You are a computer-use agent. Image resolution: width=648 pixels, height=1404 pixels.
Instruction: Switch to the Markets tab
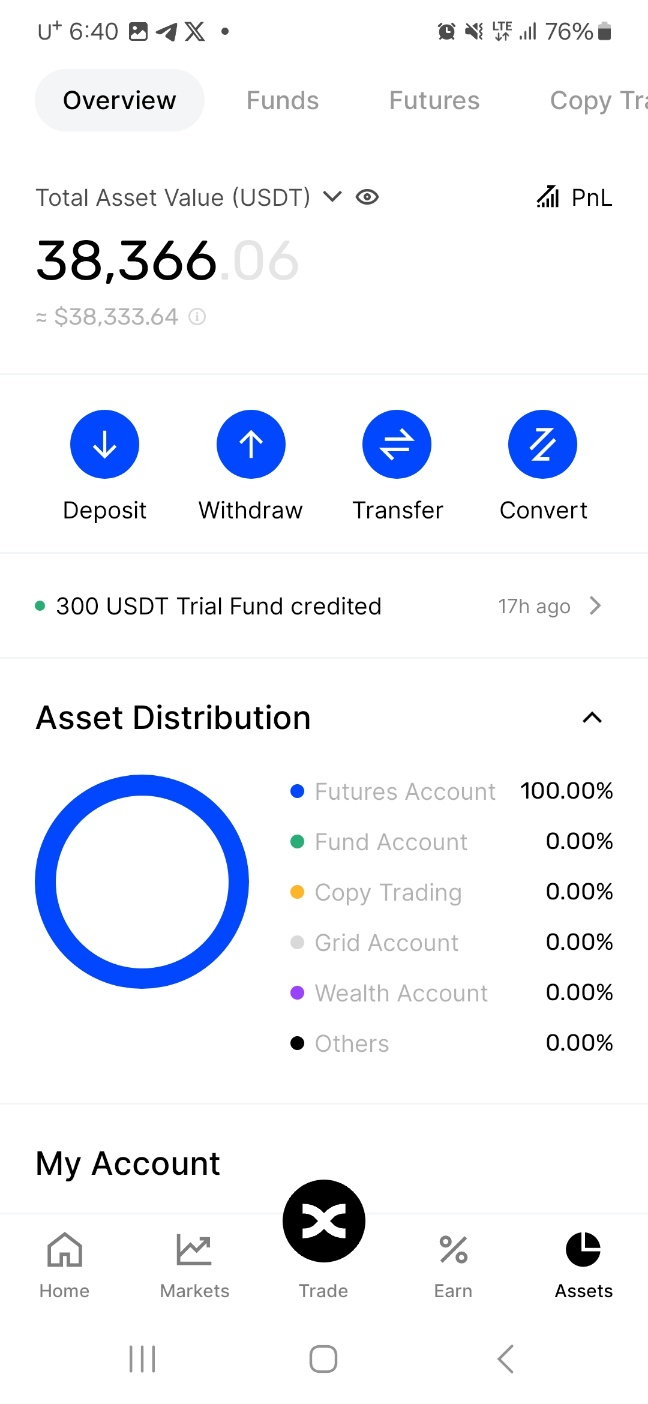(194, 1265)
